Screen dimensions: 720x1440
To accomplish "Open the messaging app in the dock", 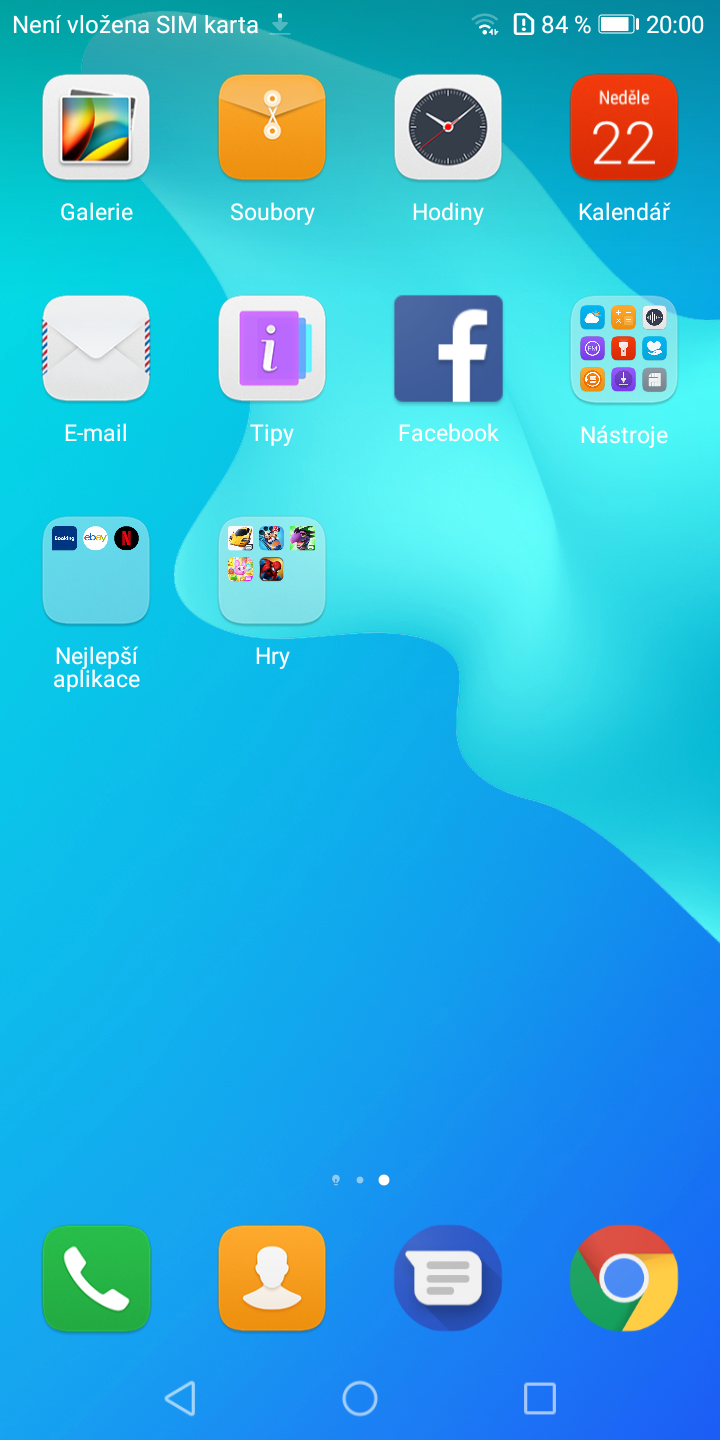I will tap(448, 1278).
